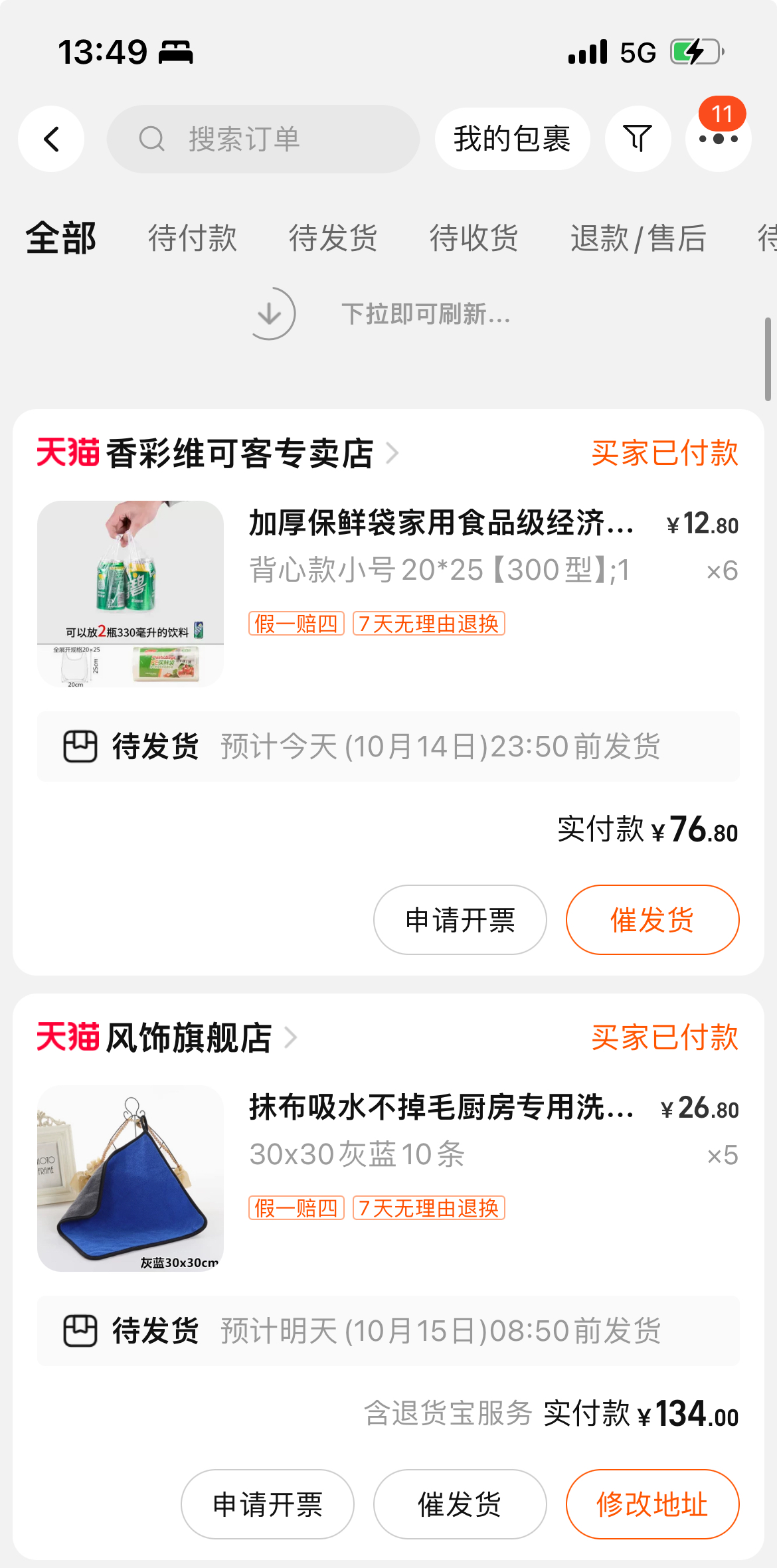This screenshot has width=777, height=1568.
Task: Open the order filter funnel icon
Action: (638, 139)
